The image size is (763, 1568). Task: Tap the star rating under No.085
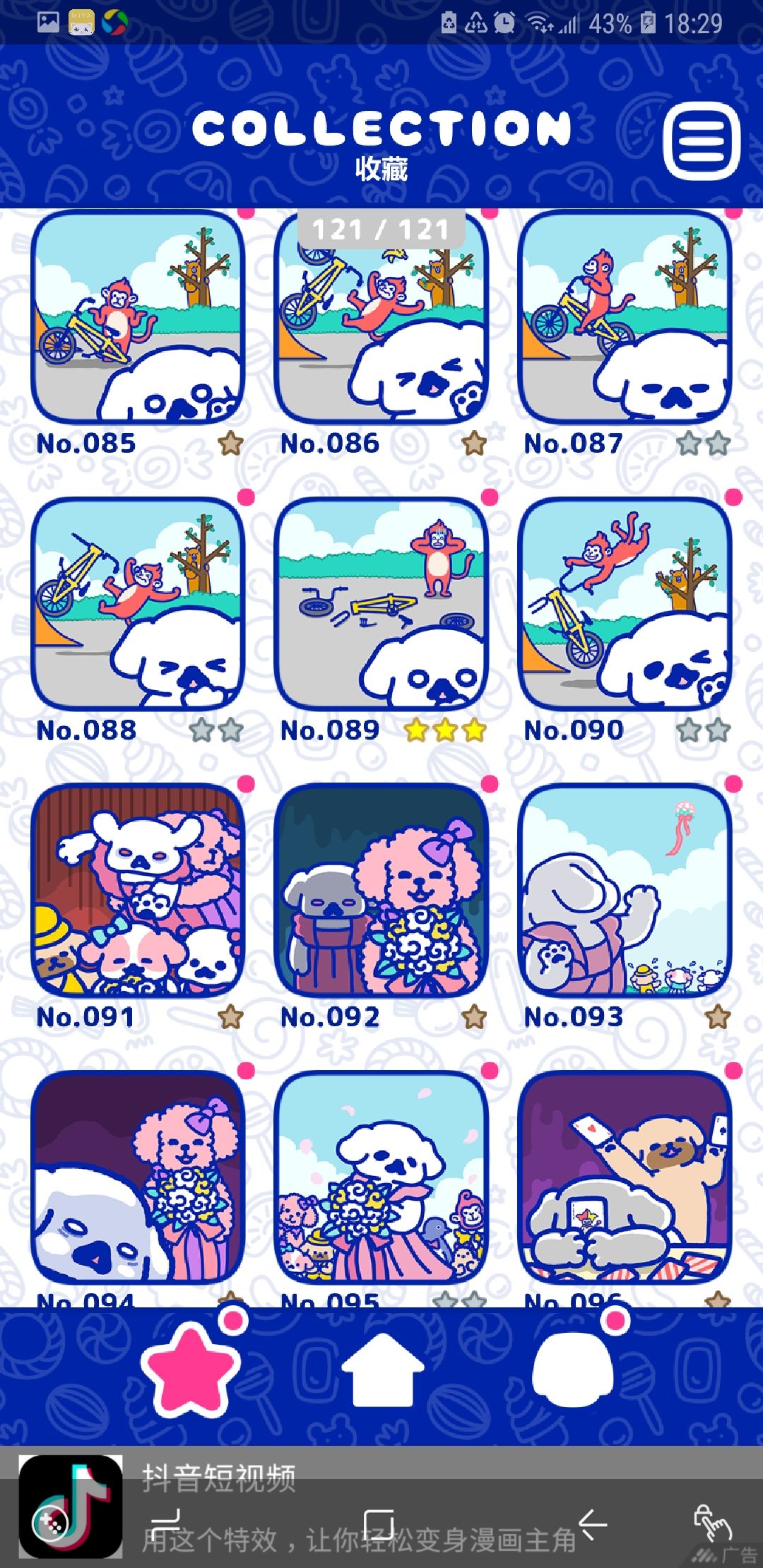click(x=230, y=443)
